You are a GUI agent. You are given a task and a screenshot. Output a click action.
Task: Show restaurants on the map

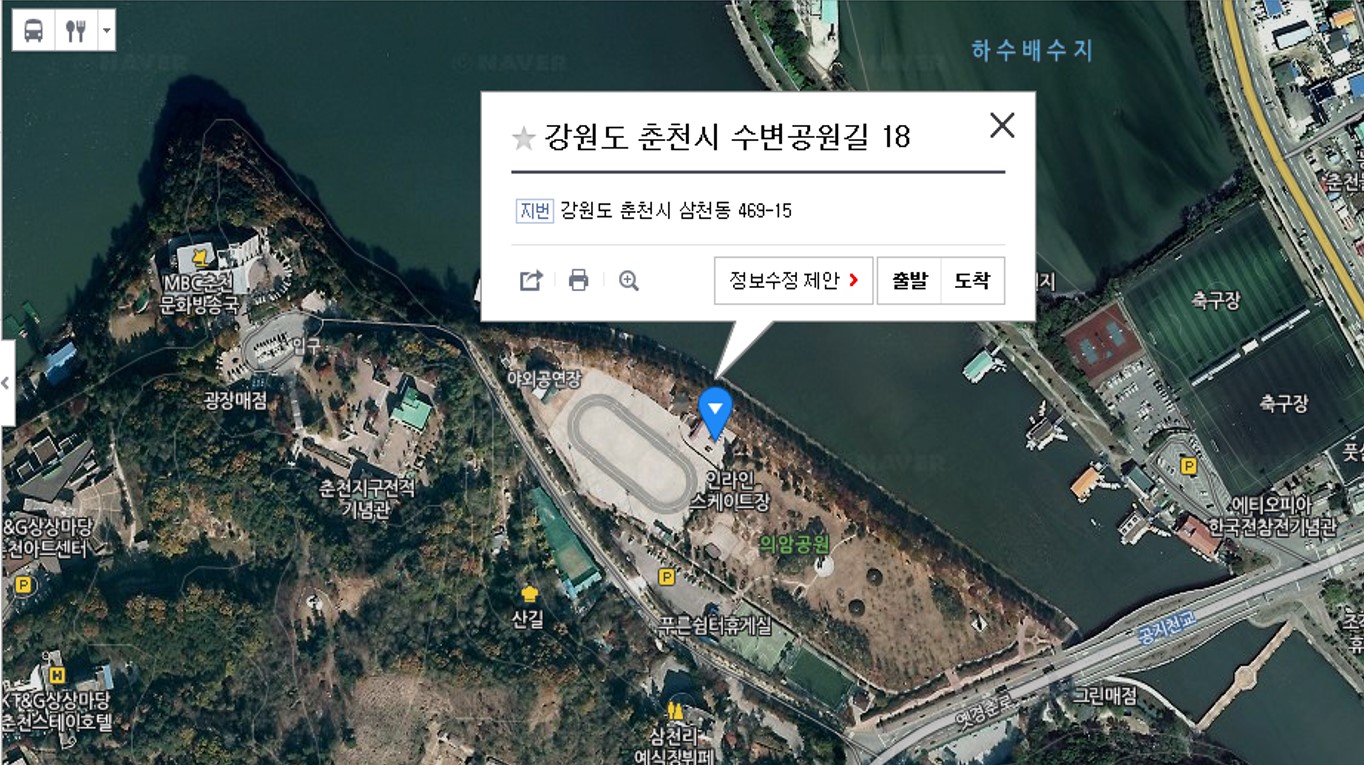75,31
